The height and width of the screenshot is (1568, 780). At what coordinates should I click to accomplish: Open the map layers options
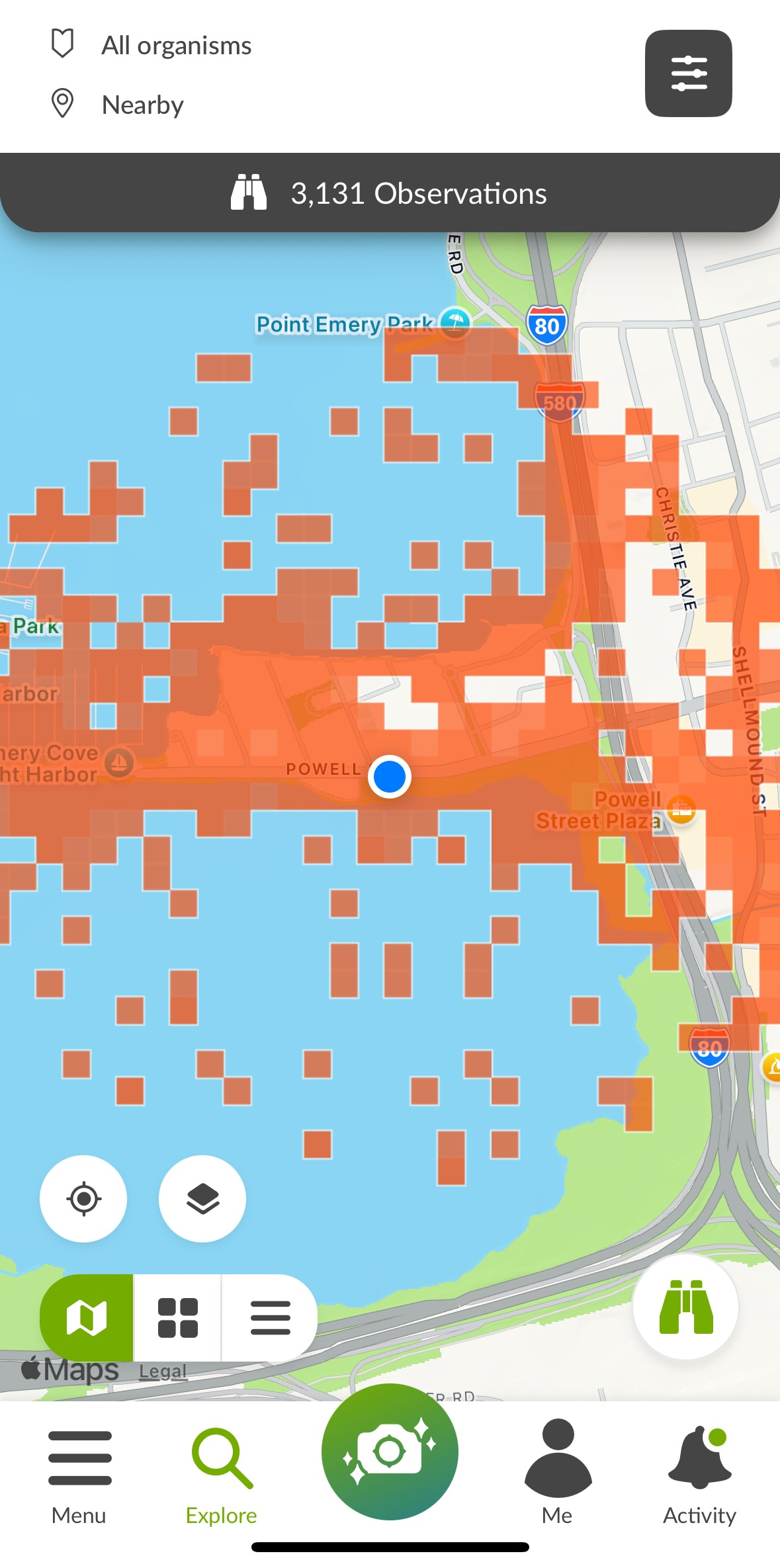coord(202,1198)
